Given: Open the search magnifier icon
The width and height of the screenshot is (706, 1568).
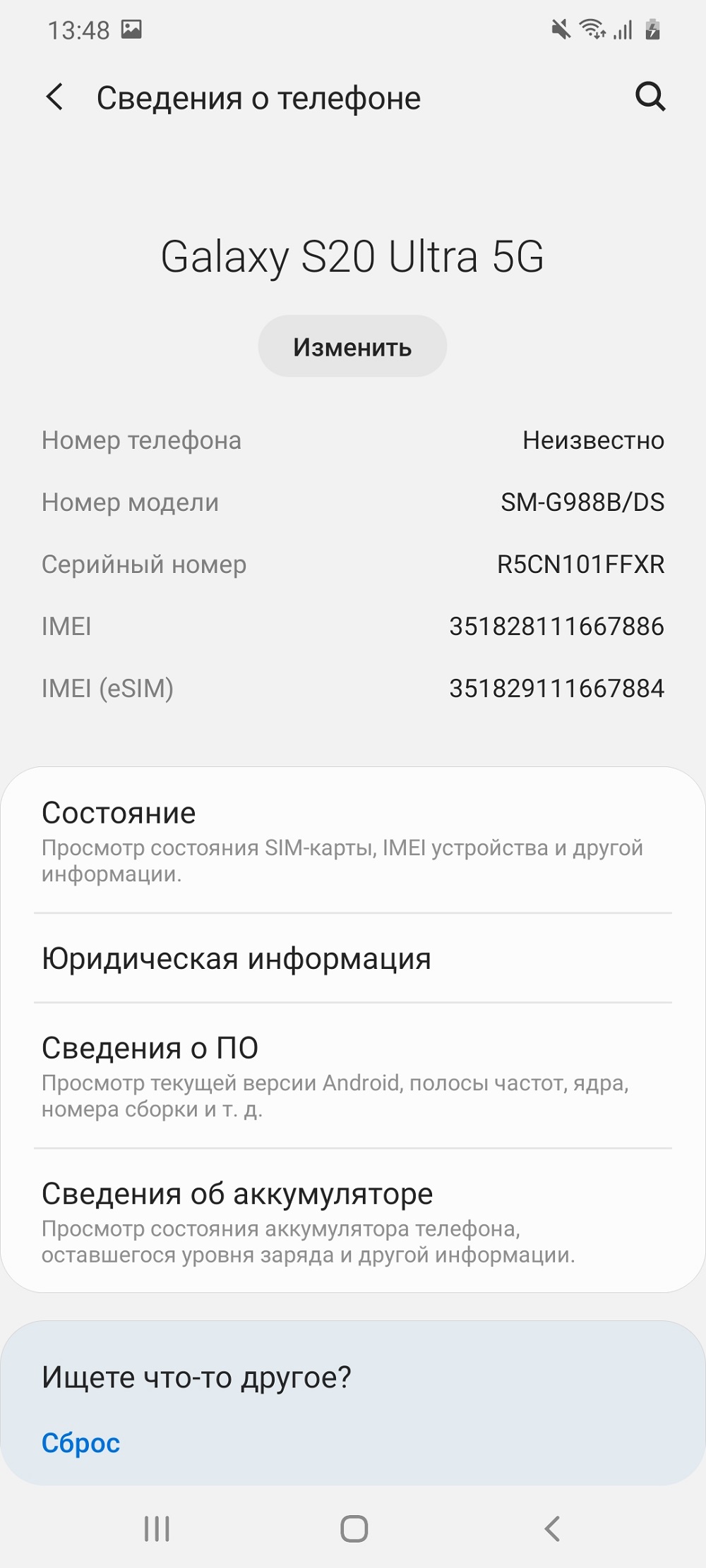Looking at the screenshot, I should [x=650, y=97].
